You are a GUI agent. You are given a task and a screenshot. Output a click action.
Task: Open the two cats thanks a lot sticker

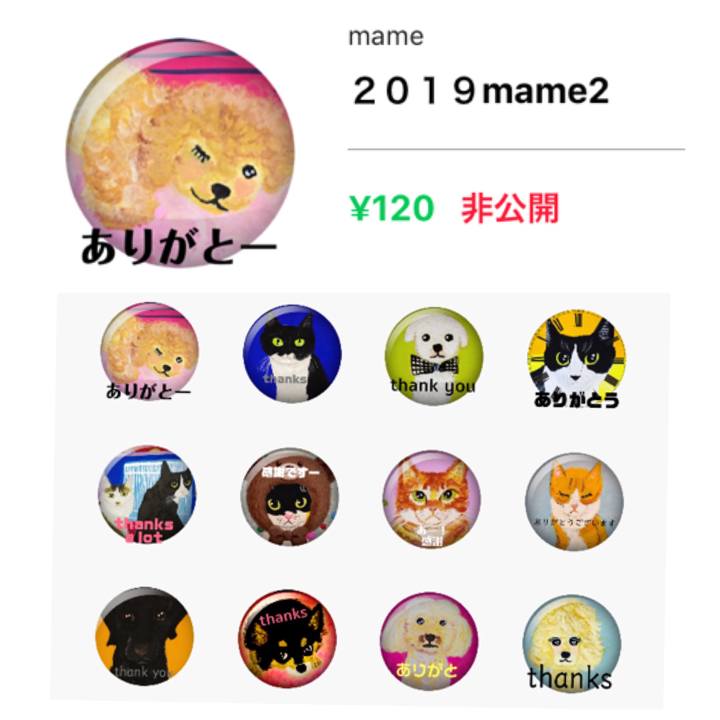click(146, 496)
